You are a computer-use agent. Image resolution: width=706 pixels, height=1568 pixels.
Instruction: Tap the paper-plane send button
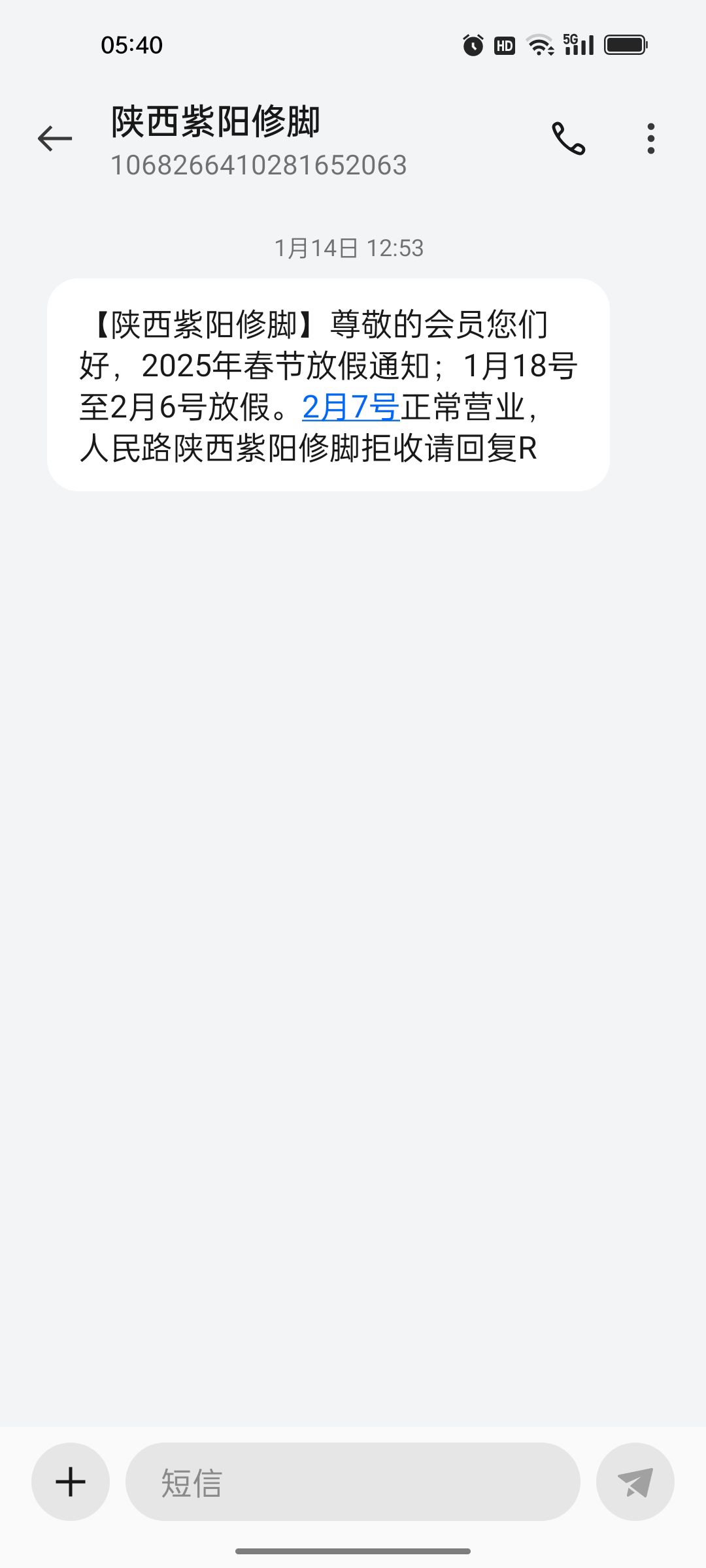click(x=635, y=1481)
